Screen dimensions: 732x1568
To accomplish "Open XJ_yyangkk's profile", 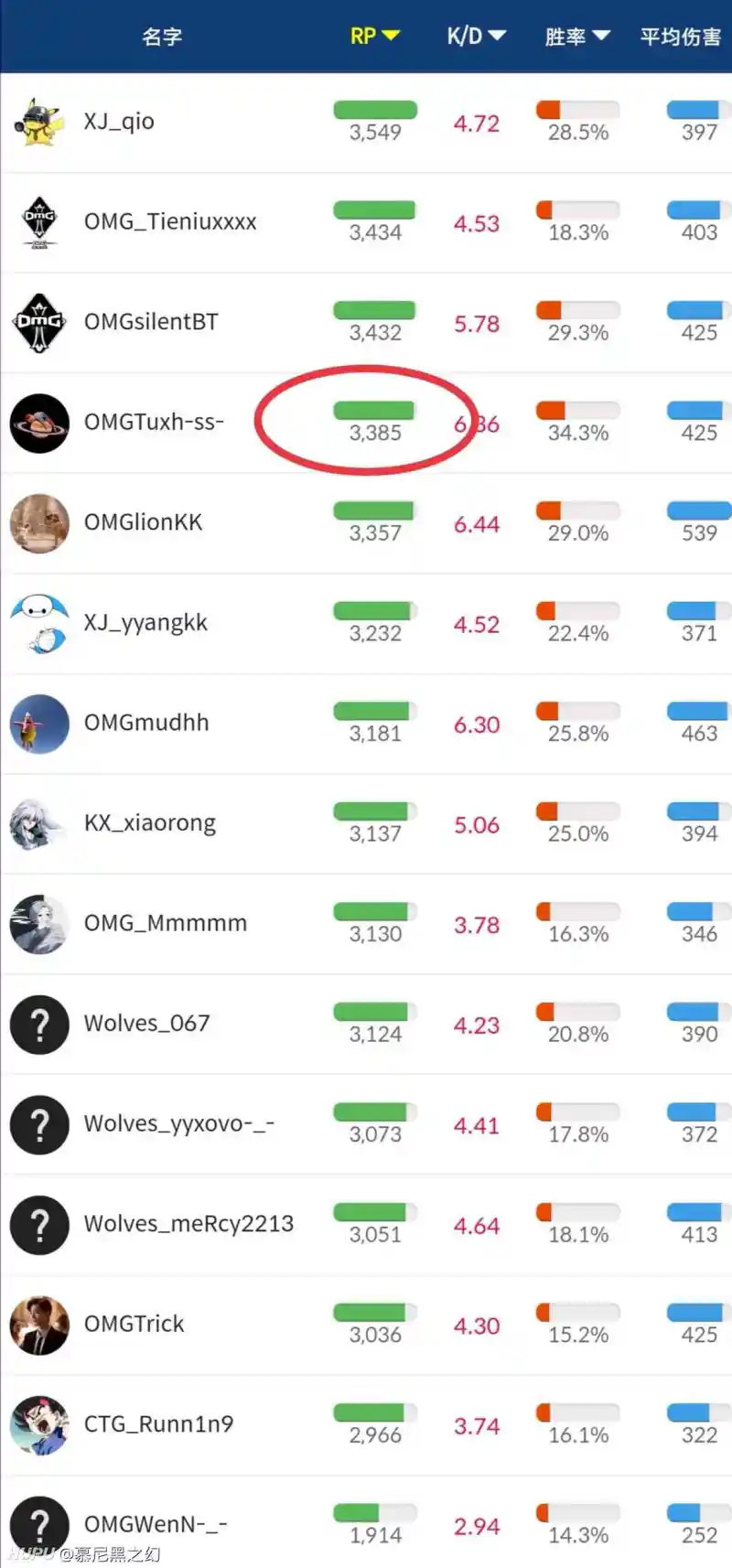I will (x=145, y=623).
